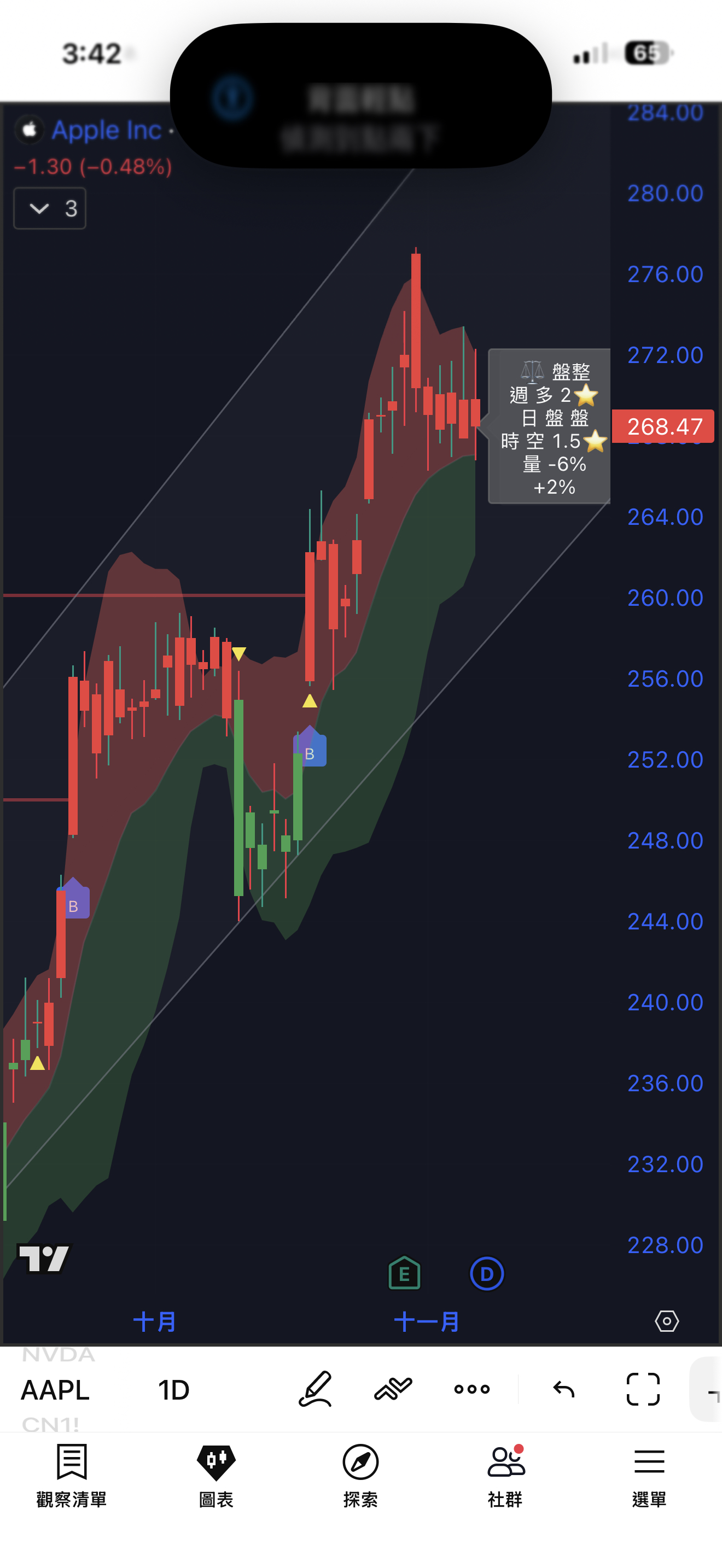722x1568 pixels.
Task: Open the 選單 menu tab
Action: coord(649,1473)
